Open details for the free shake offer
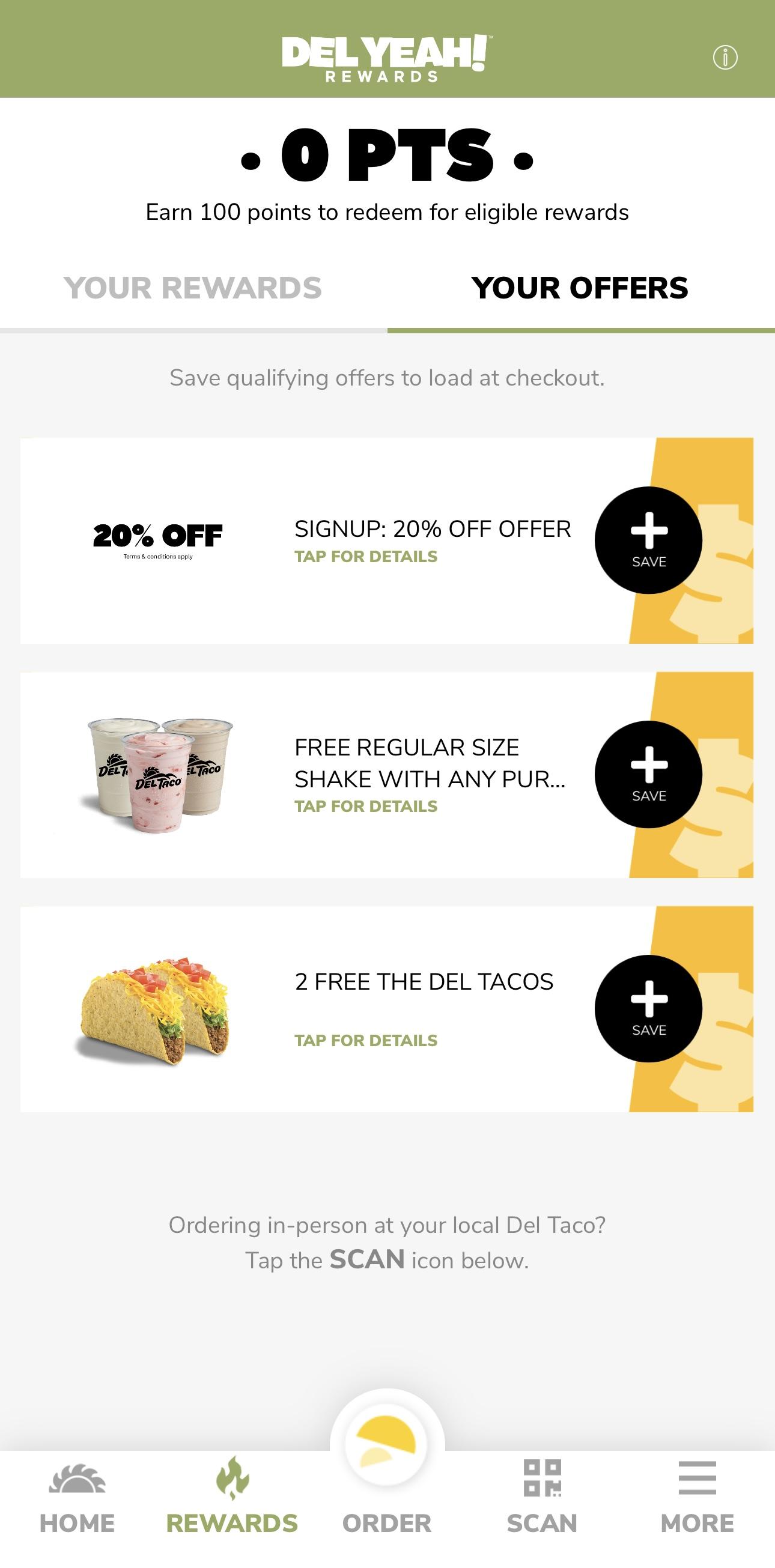 point(366,806)
